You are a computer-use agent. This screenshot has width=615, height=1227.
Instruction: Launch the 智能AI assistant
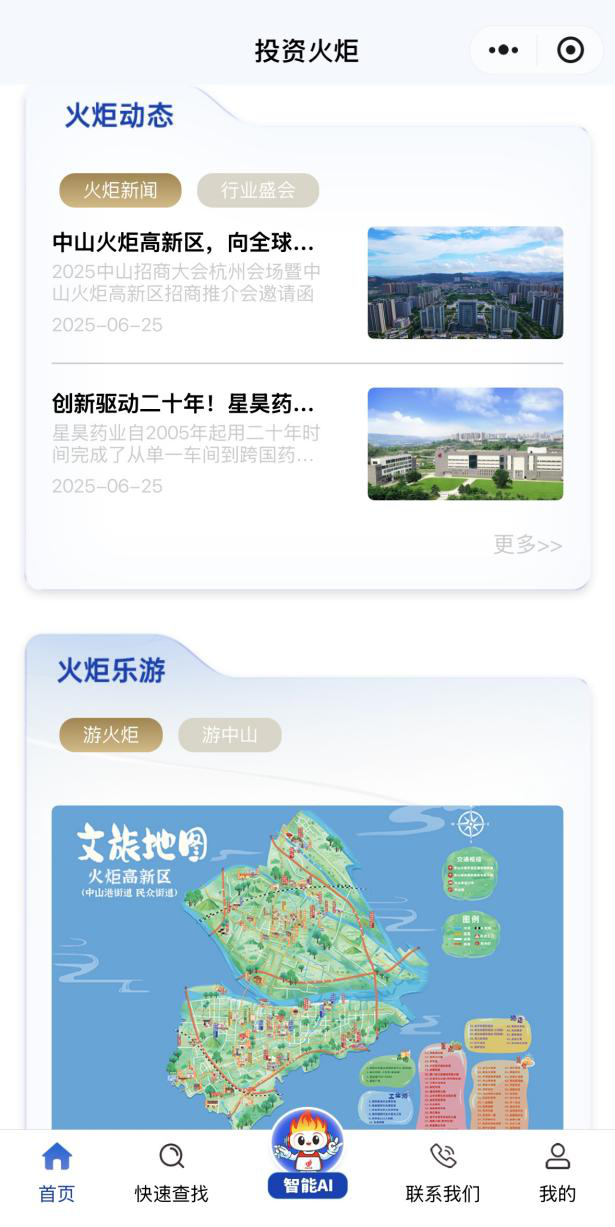pos(307,1155)
